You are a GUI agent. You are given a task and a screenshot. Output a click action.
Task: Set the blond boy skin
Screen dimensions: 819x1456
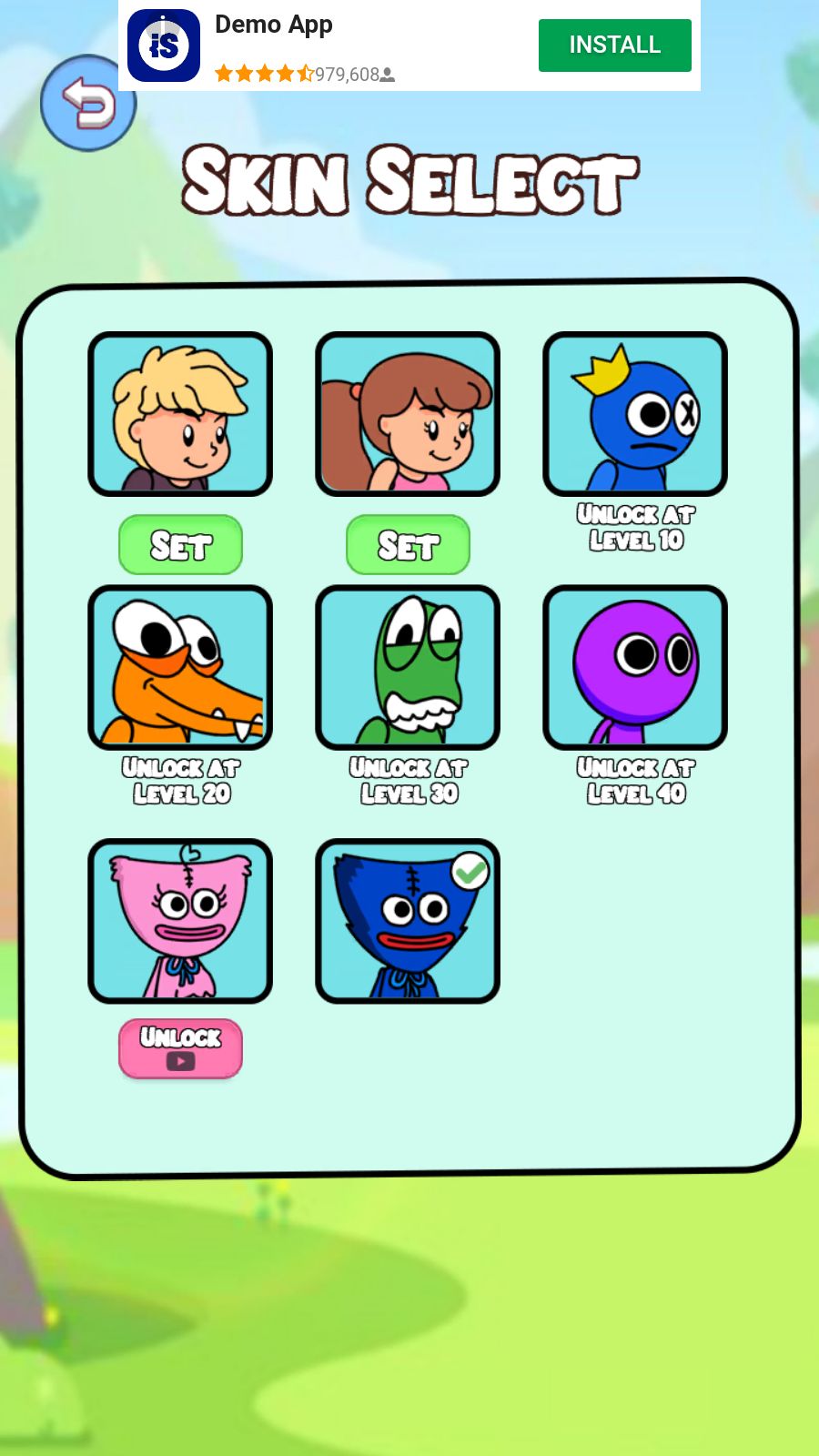pyautogui.click(x=180, y=545)
